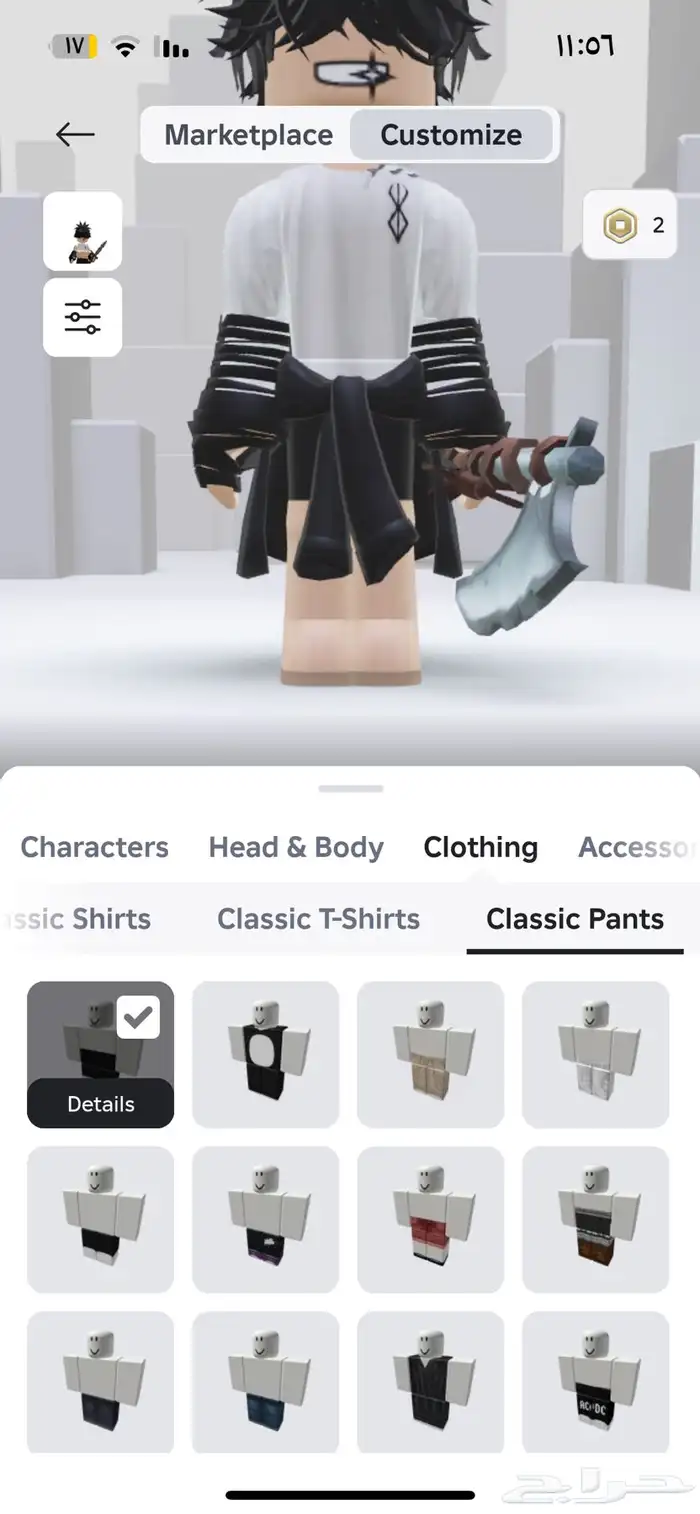700x1514 pixels.
Task: Select the Customize segment
Action: [x=451, y=135]
